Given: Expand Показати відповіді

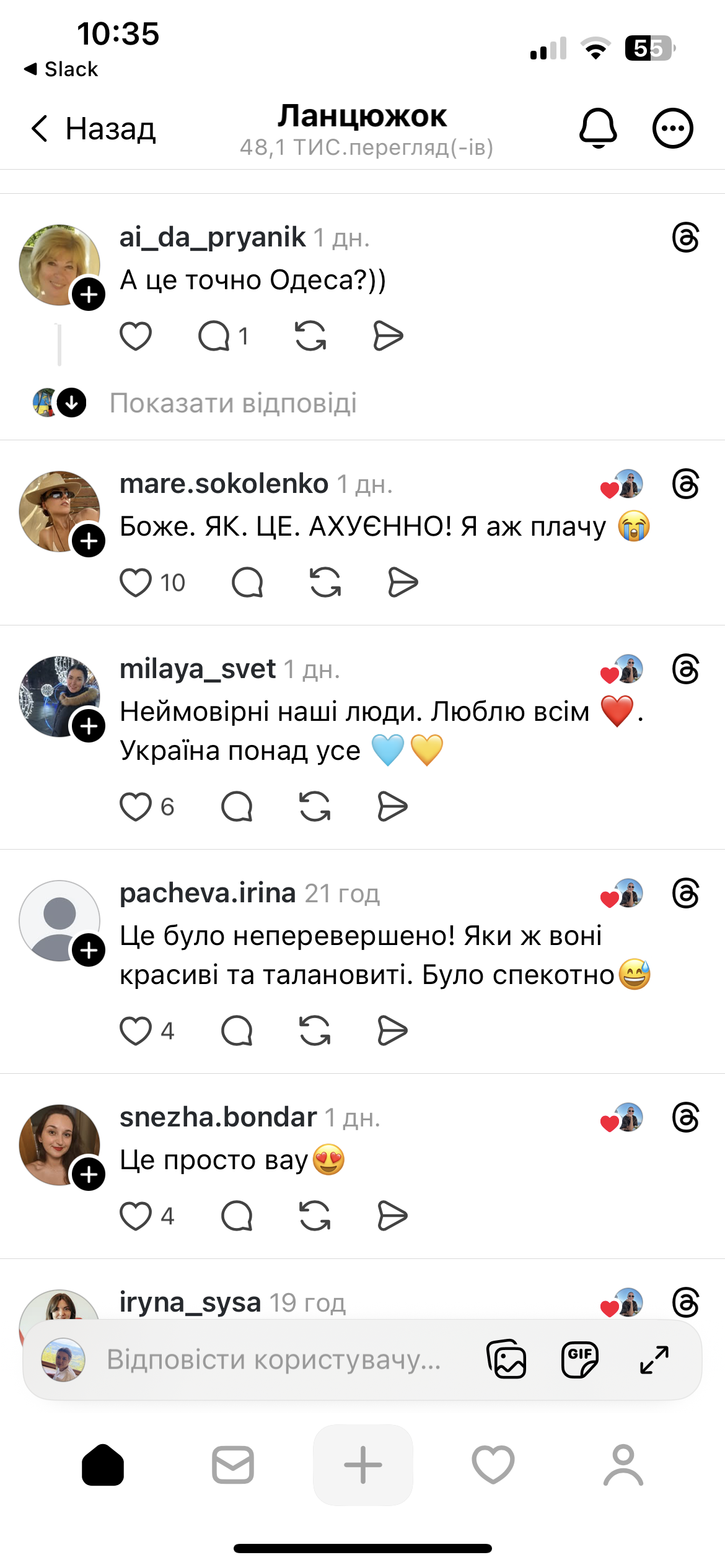Looking at the screenshot, I should (x=232, y=403).
